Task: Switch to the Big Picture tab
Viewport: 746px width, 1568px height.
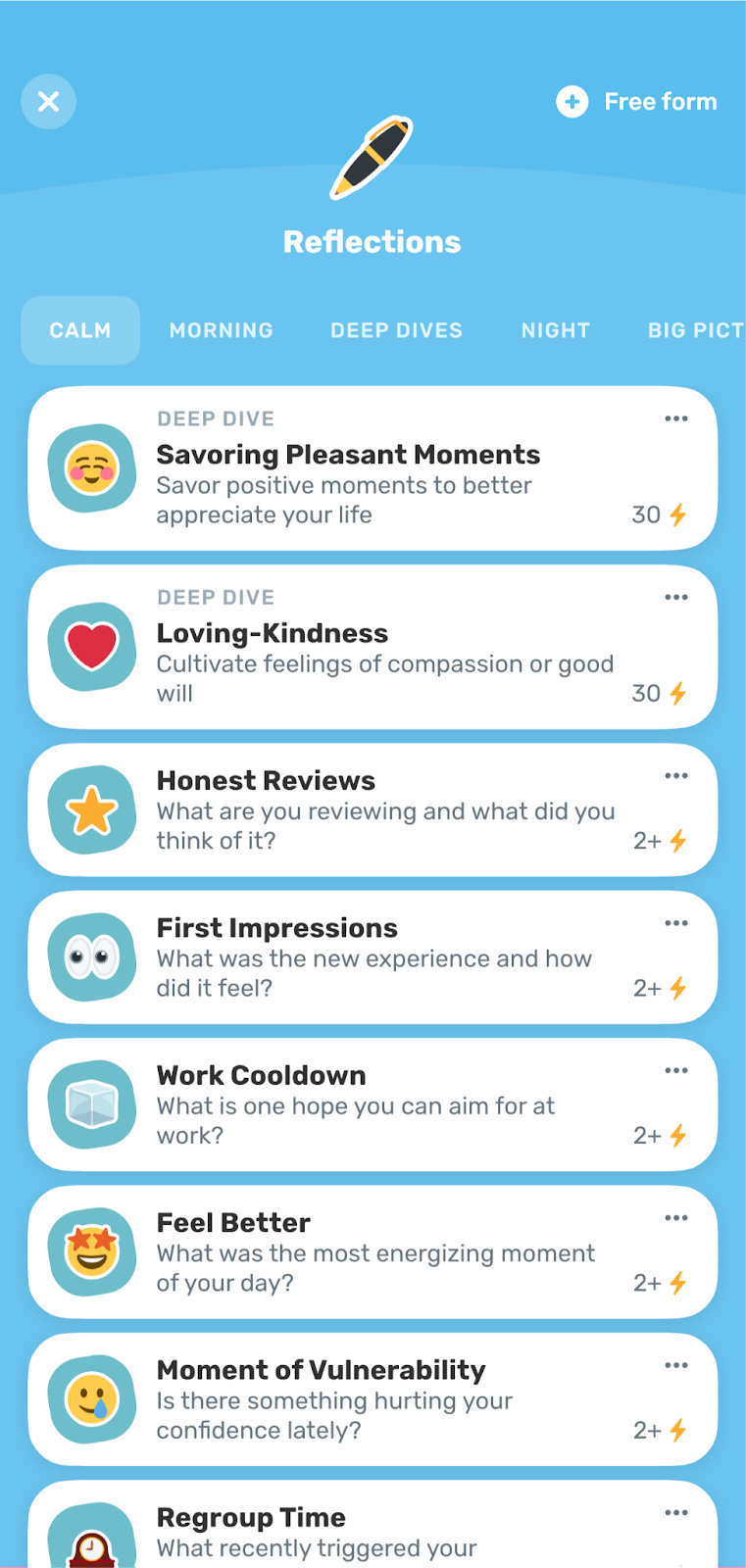Action: click(694, 330)
